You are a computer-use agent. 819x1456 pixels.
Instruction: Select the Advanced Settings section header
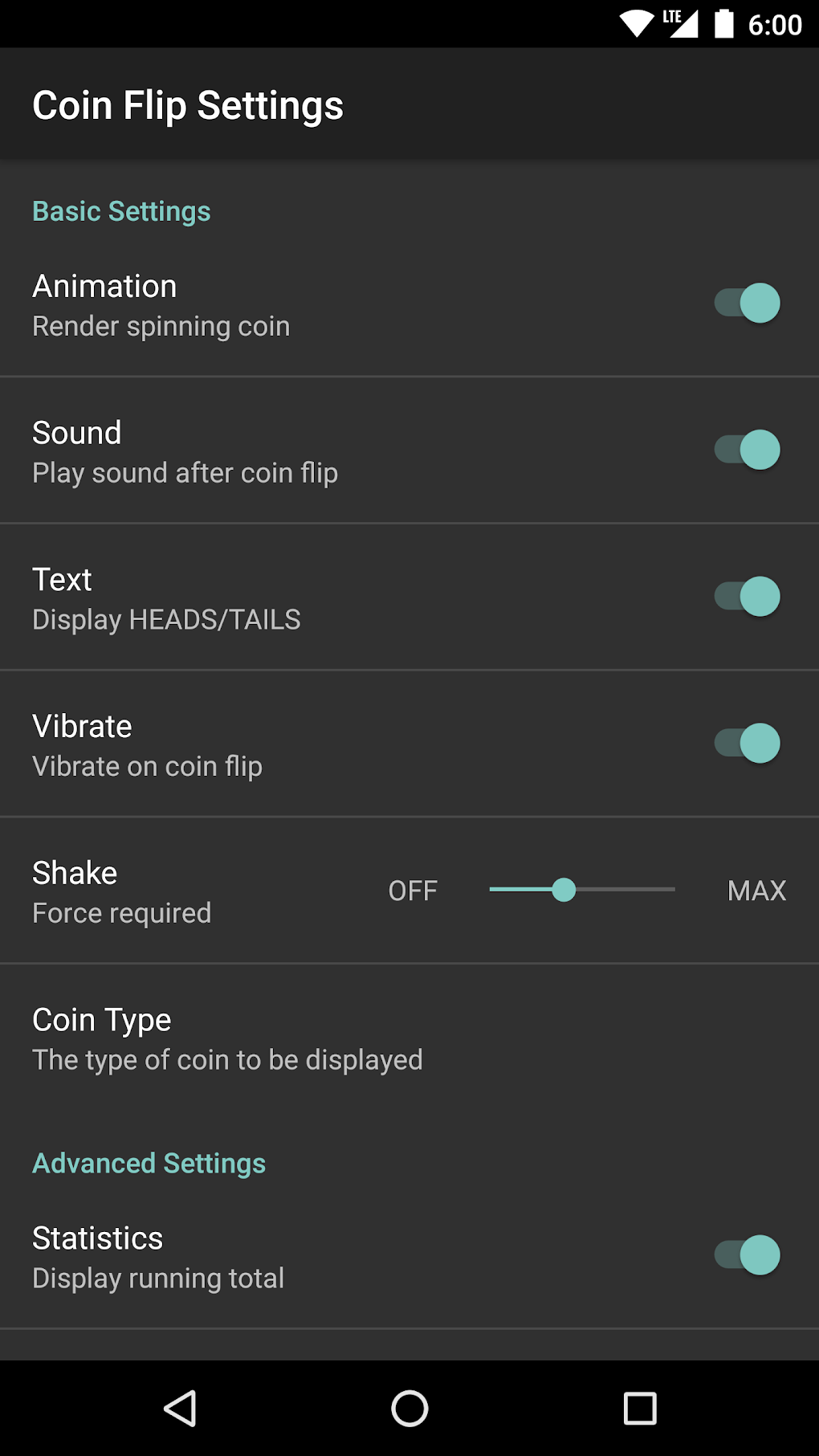149,1163
